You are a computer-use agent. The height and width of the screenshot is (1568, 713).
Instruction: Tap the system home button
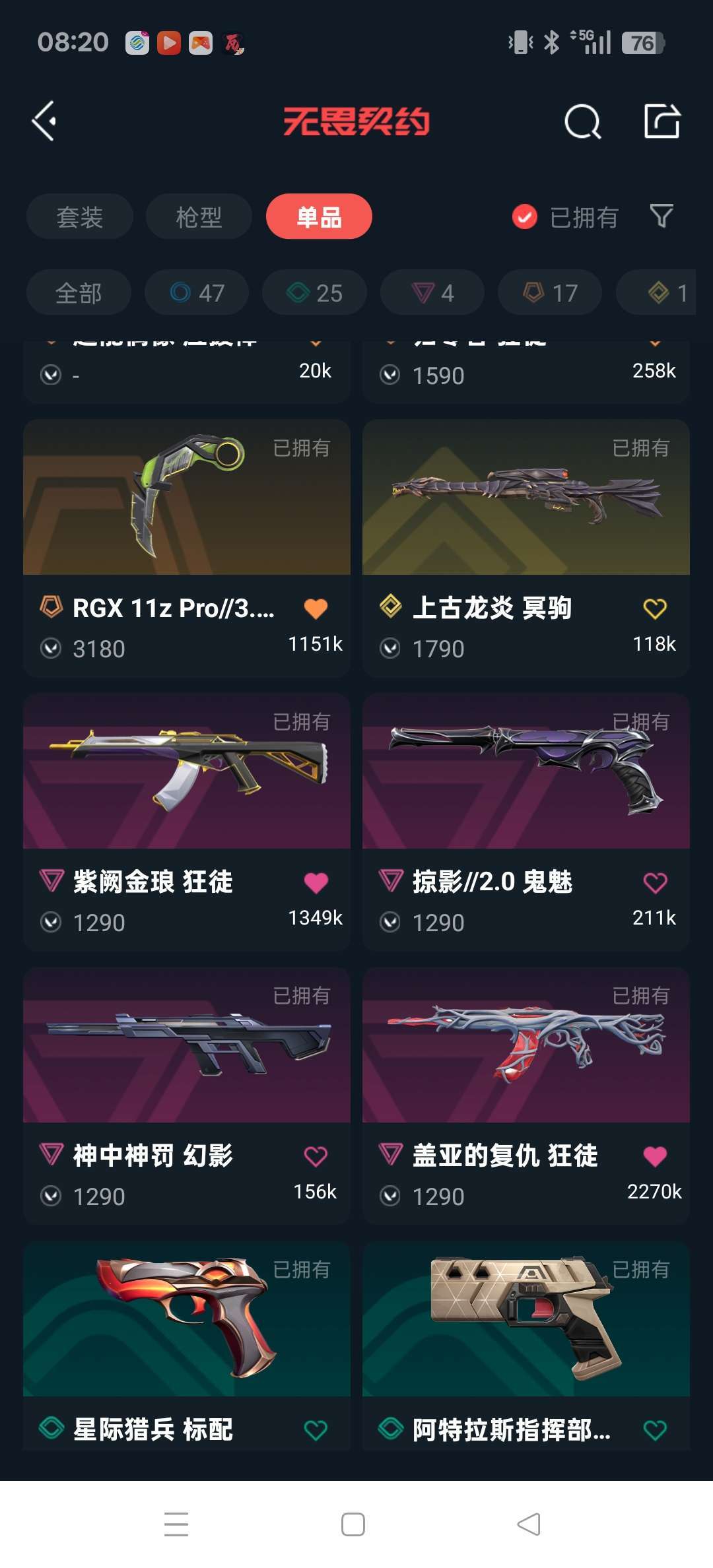353,1524
